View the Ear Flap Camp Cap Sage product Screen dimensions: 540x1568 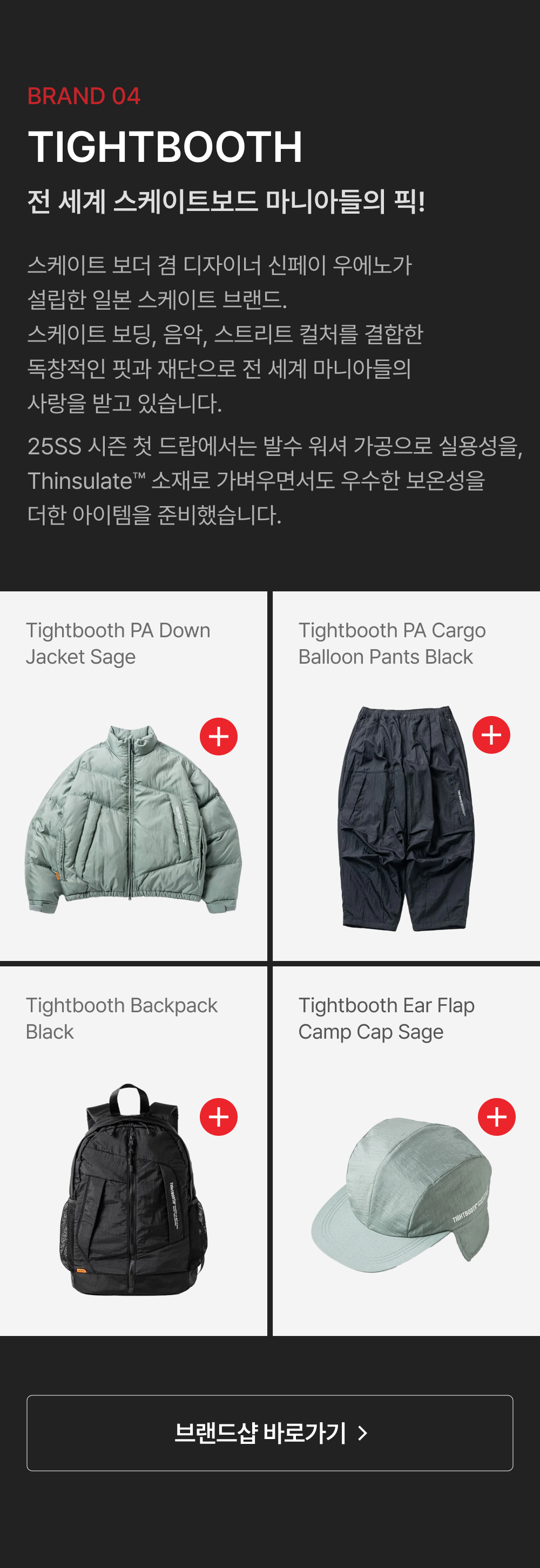[406, 1151]
